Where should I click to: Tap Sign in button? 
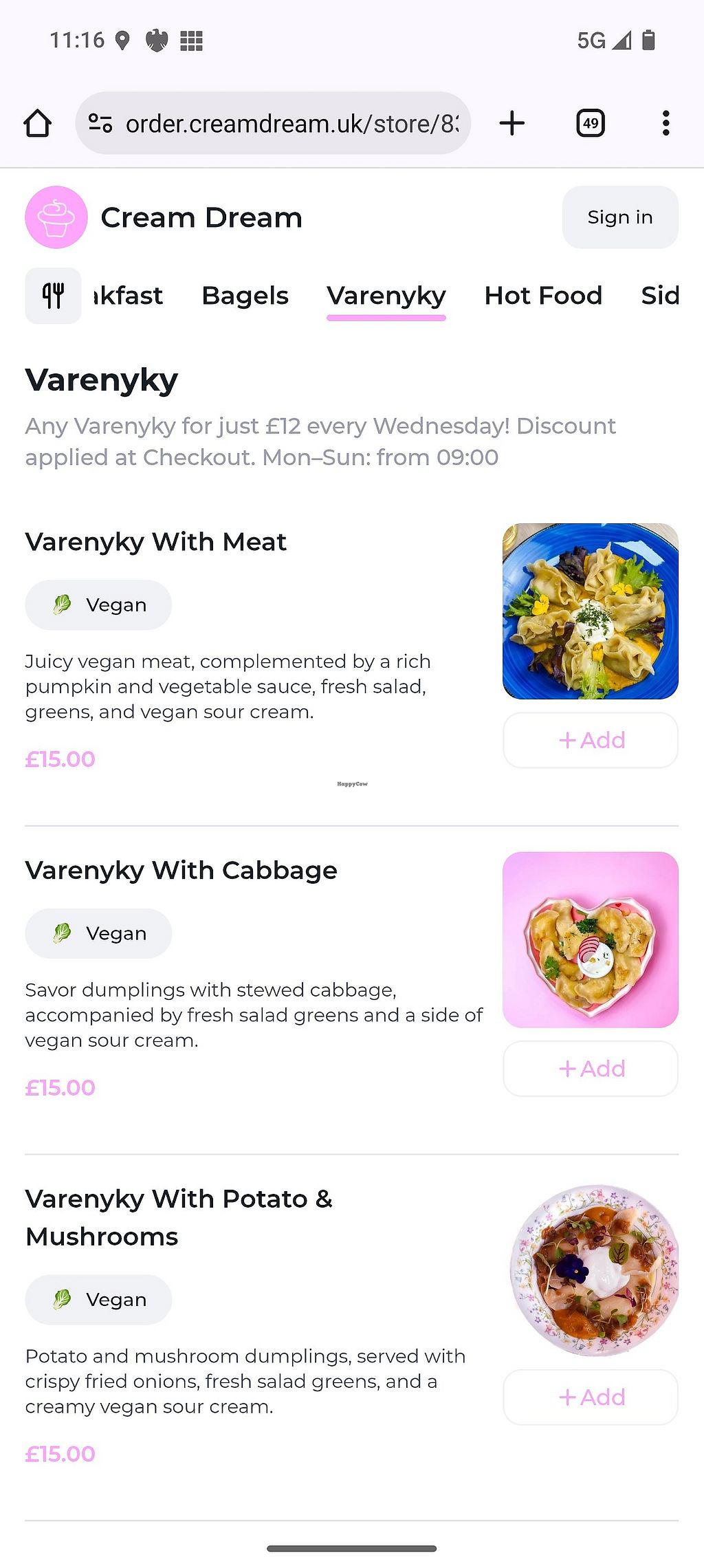click(x=619, y=217)
